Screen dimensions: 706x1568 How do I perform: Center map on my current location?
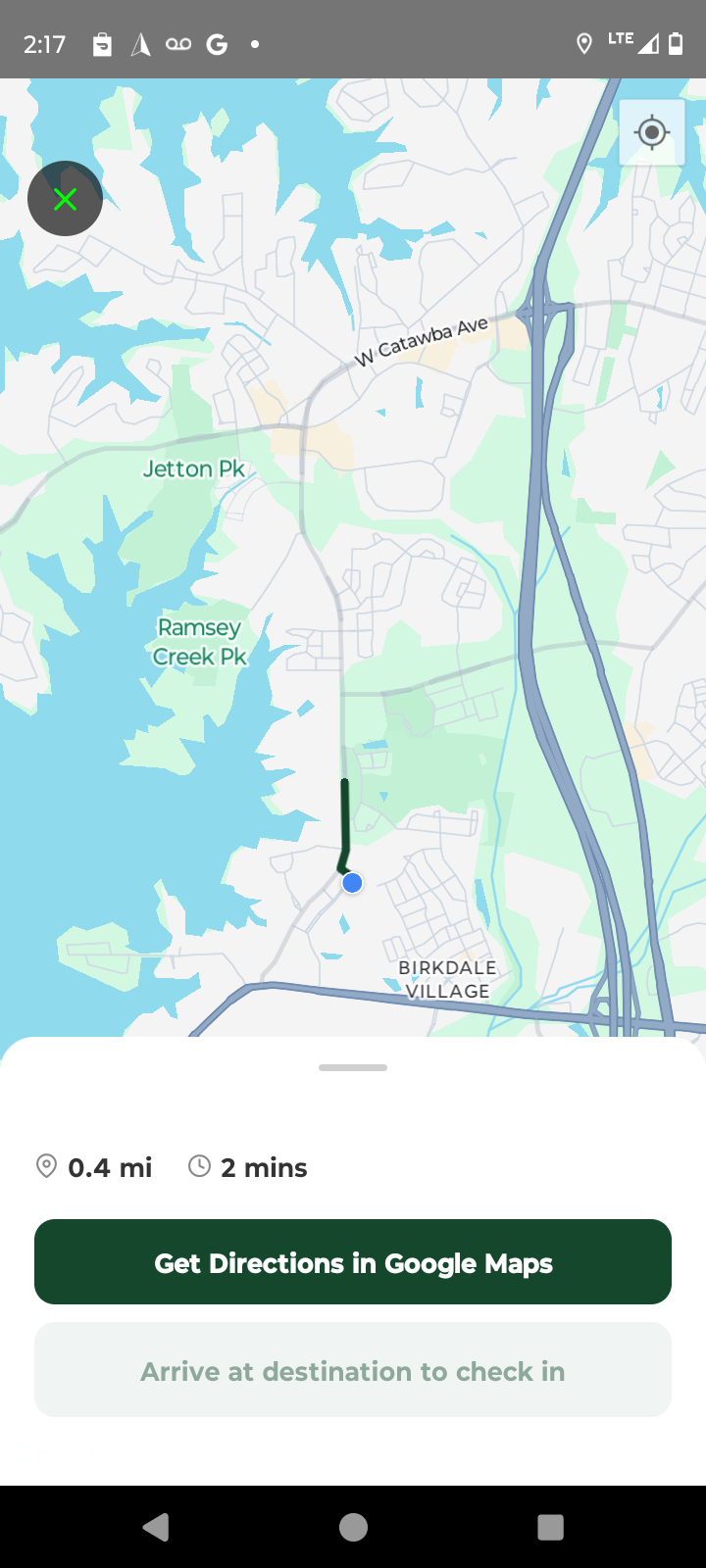coord(652,132)
